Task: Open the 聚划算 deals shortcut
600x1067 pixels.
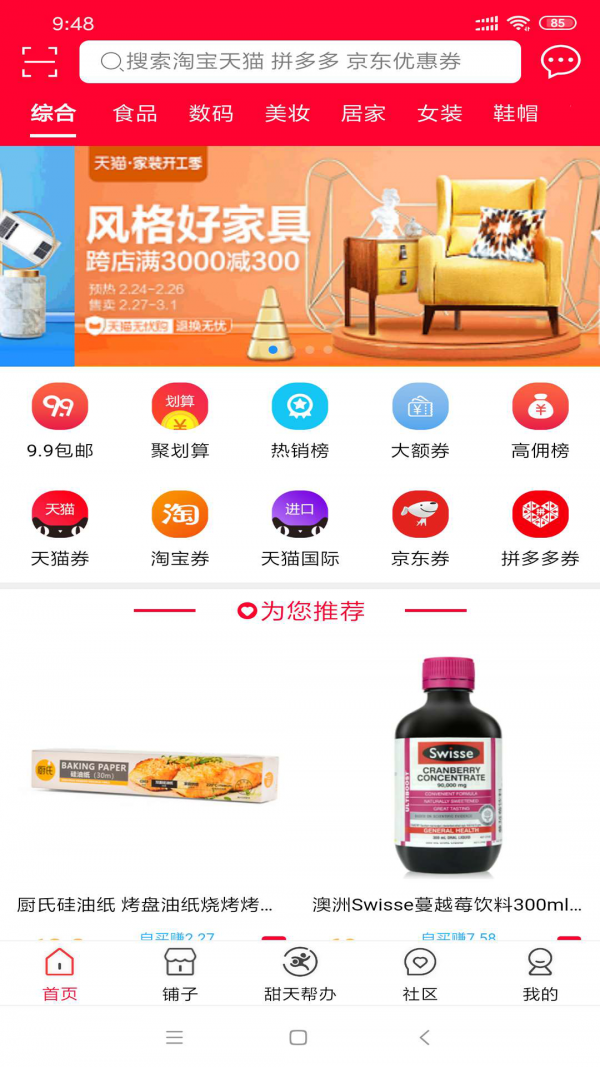Action: 180,421
